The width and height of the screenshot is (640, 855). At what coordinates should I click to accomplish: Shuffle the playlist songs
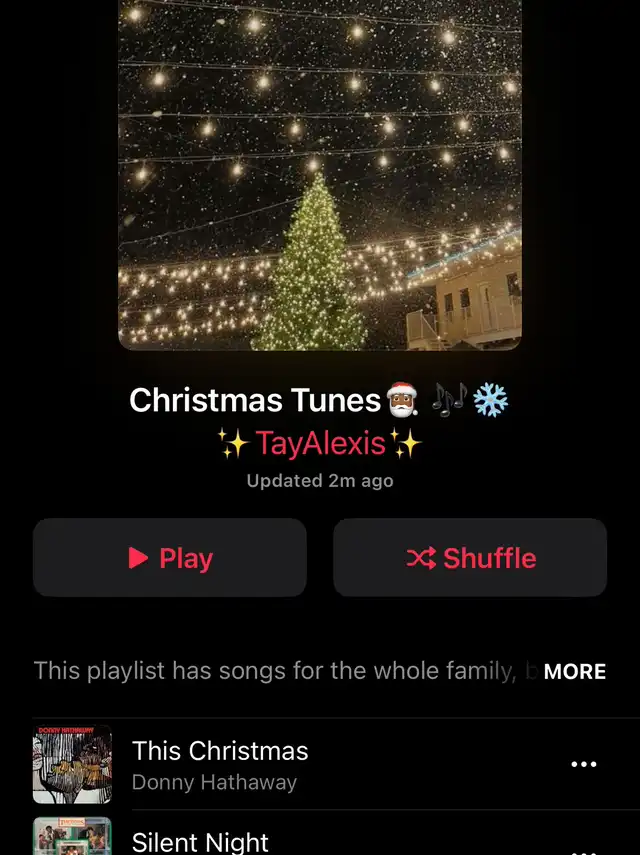pyautogui.click(x=470, y=558)
